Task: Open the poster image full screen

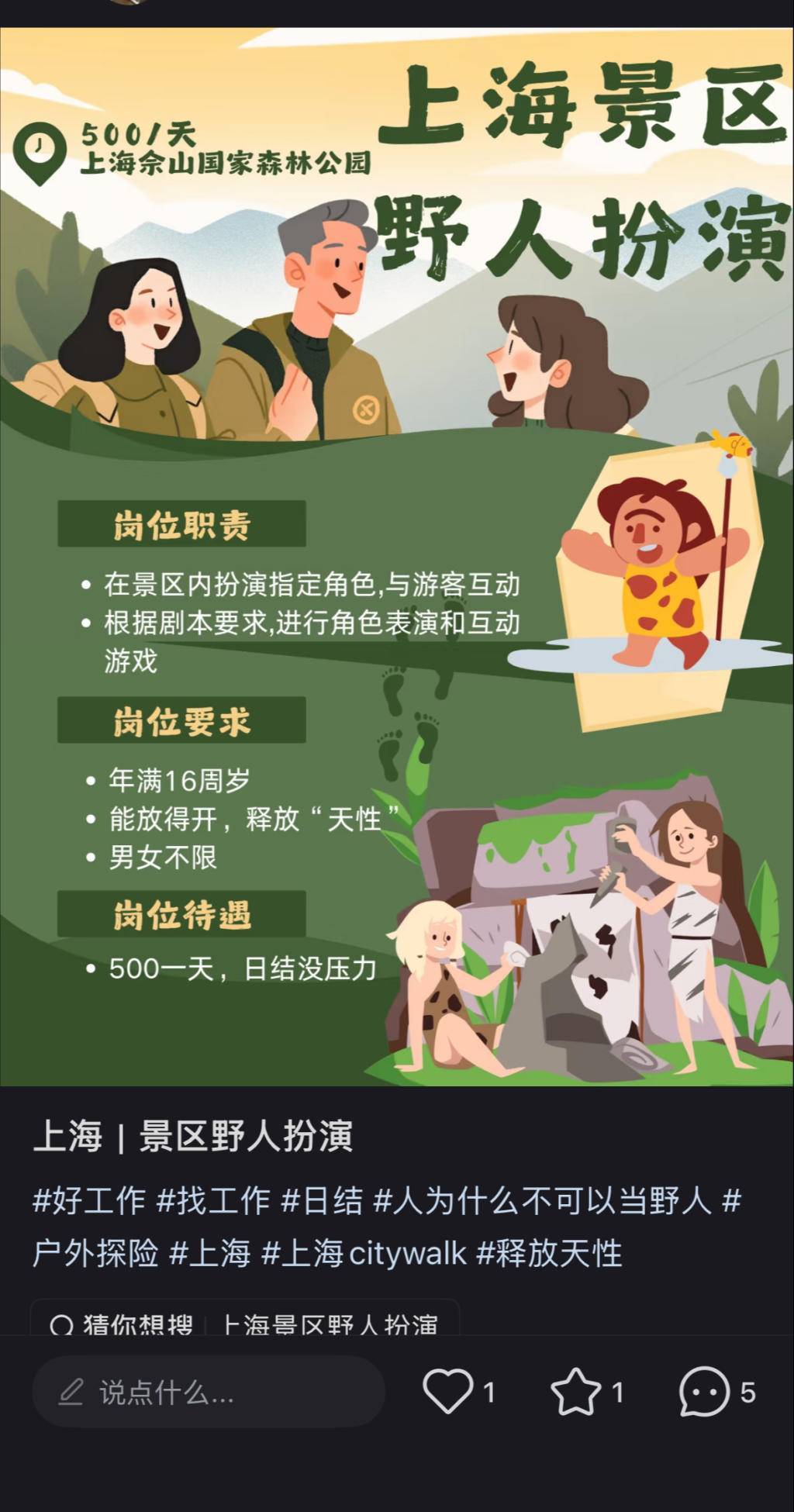Action: click(397, 556)
